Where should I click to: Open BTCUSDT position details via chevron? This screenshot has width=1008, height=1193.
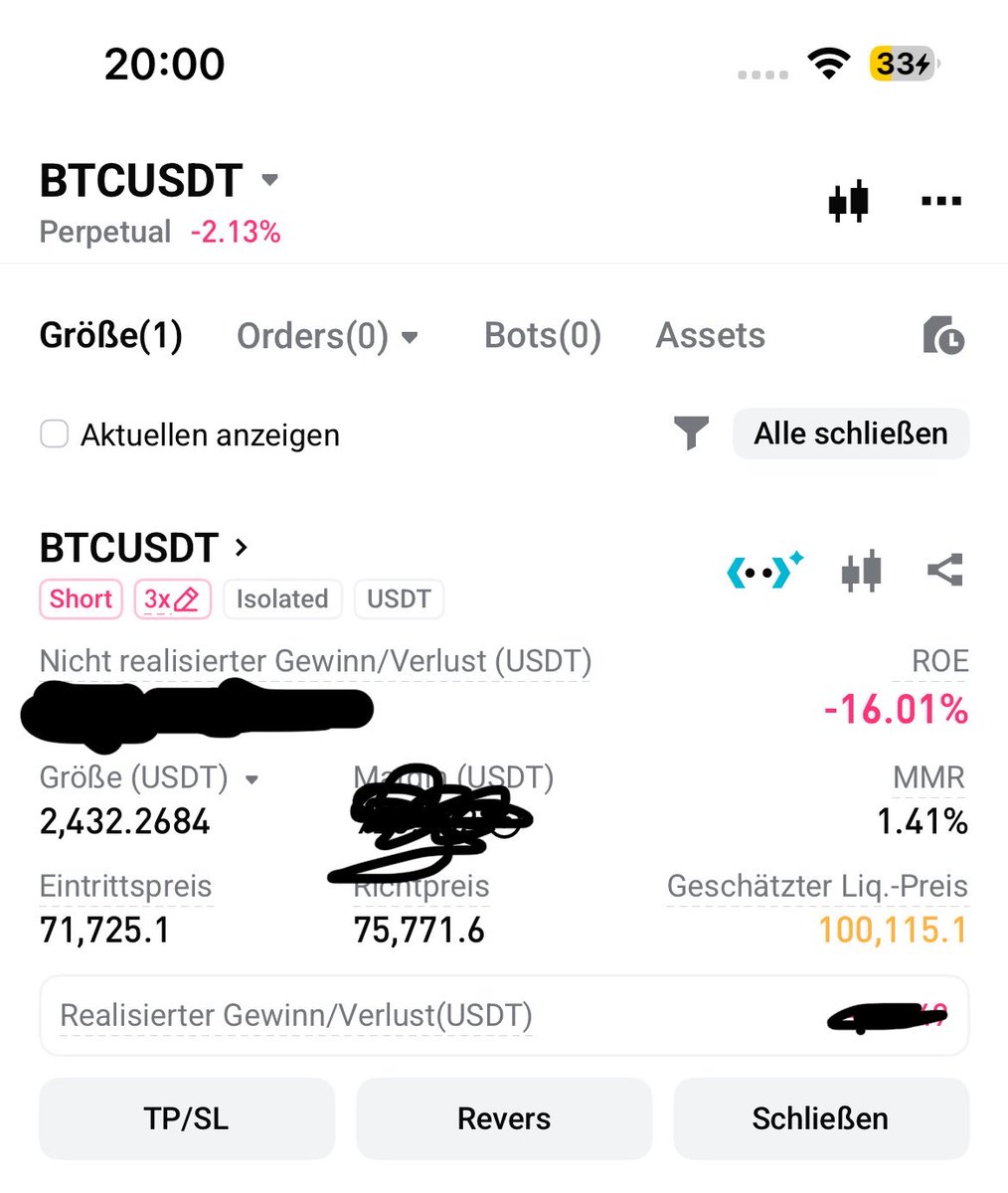coord(241,547)
